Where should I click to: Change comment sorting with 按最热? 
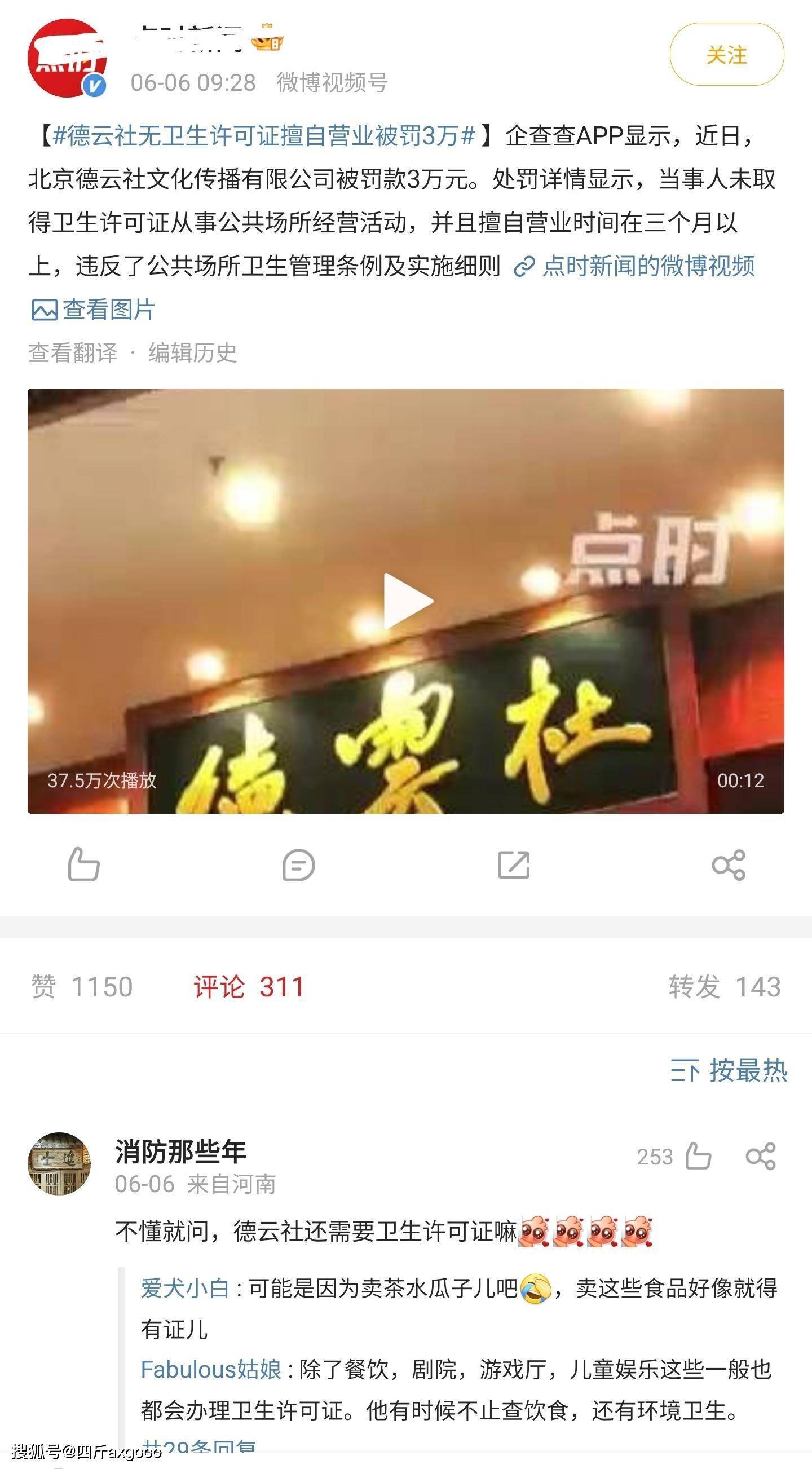pyautogui.click(x=729, y=1070)
